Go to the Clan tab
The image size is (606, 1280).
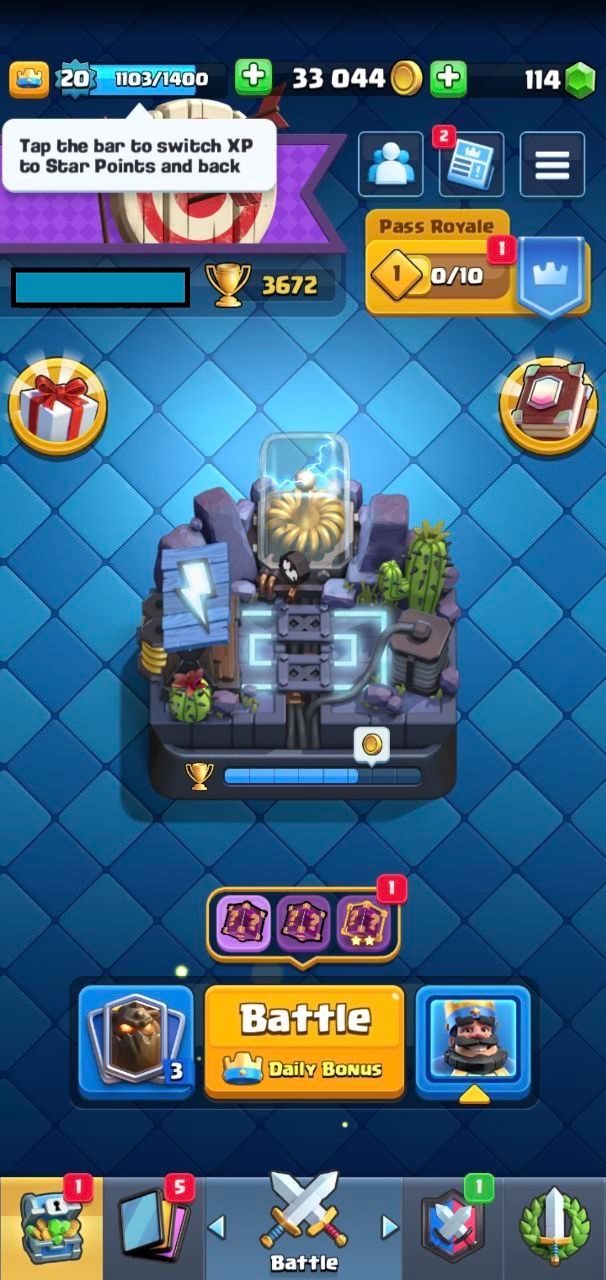[x=453, y=1227]
